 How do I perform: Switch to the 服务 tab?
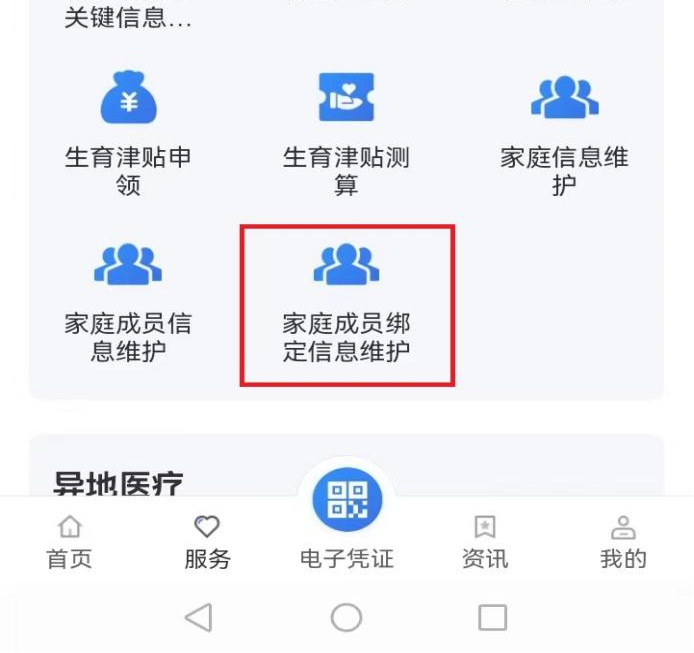(x=207, y=541)
